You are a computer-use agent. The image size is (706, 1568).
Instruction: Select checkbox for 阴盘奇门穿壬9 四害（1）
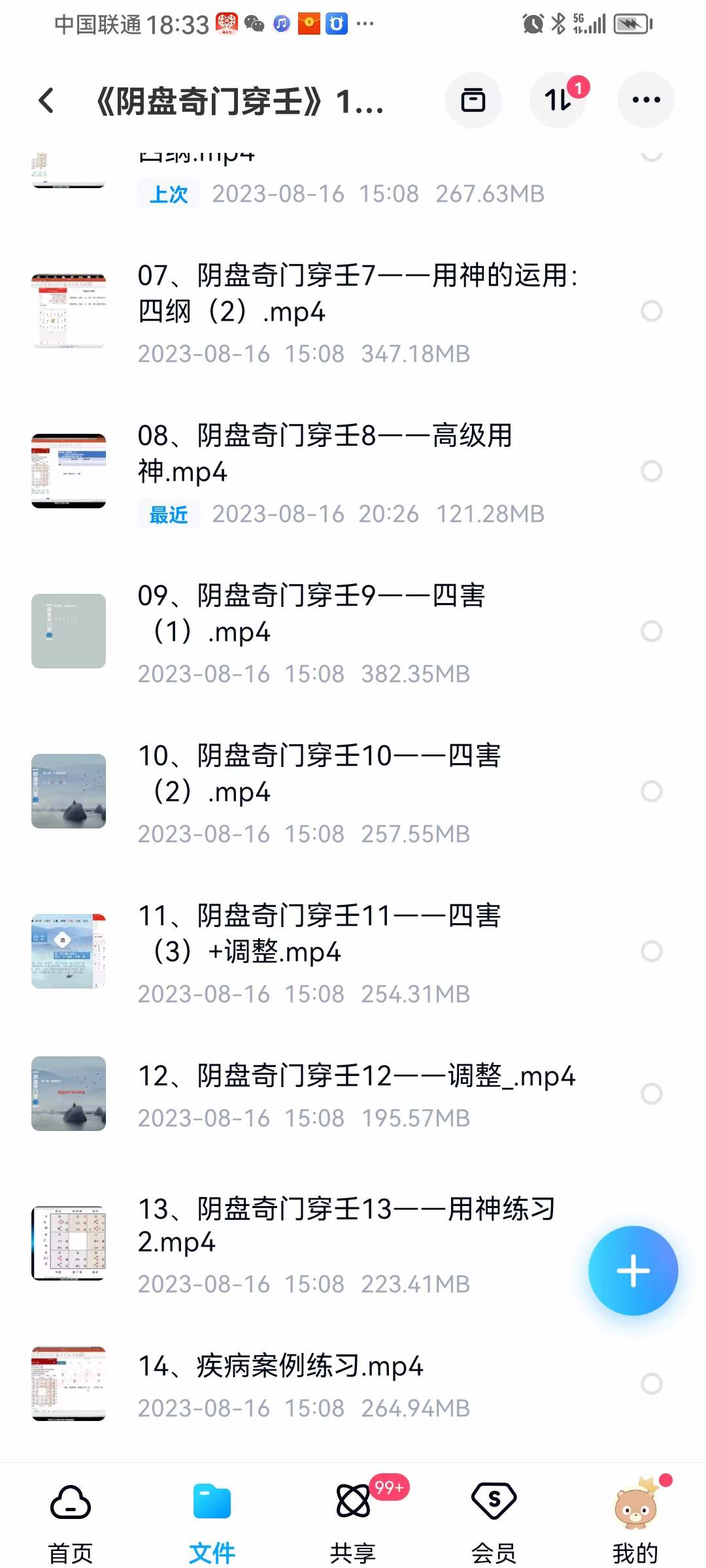click(x=651, y=630)
